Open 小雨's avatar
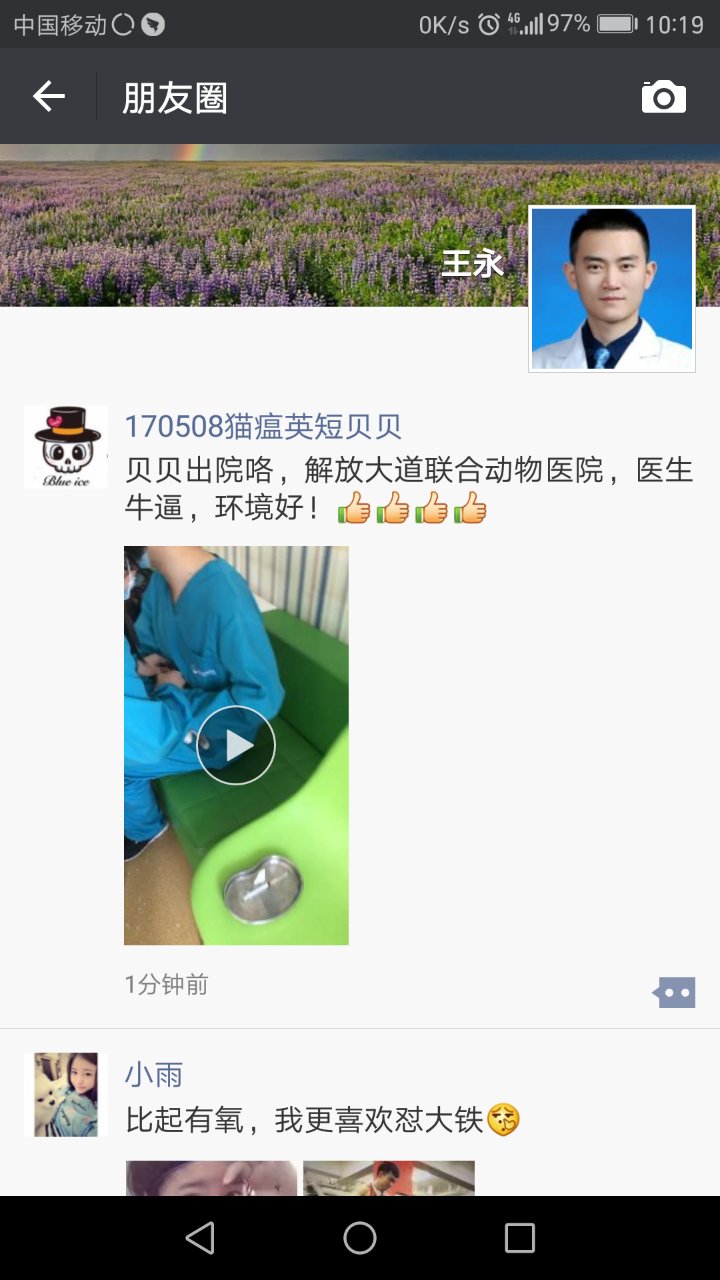Viewport: 720px width, 1280px height. [x=66, y=1094]
